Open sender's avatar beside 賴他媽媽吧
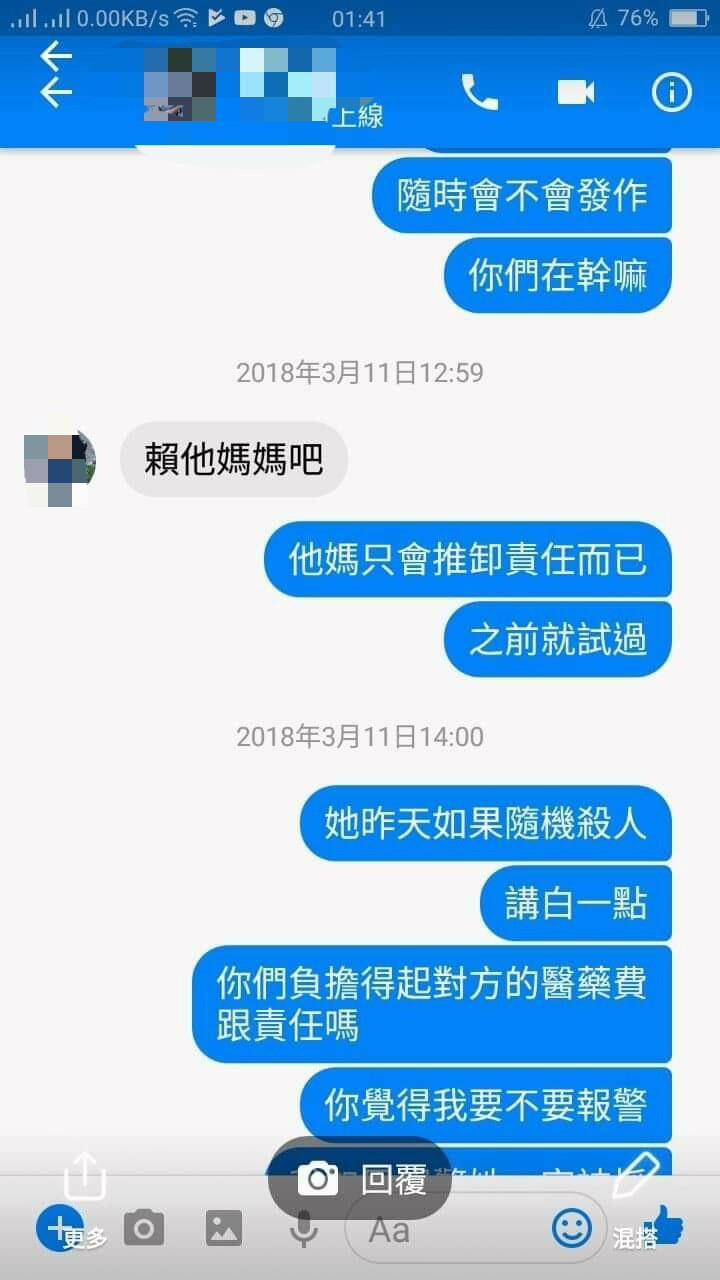 coord(60,461)
